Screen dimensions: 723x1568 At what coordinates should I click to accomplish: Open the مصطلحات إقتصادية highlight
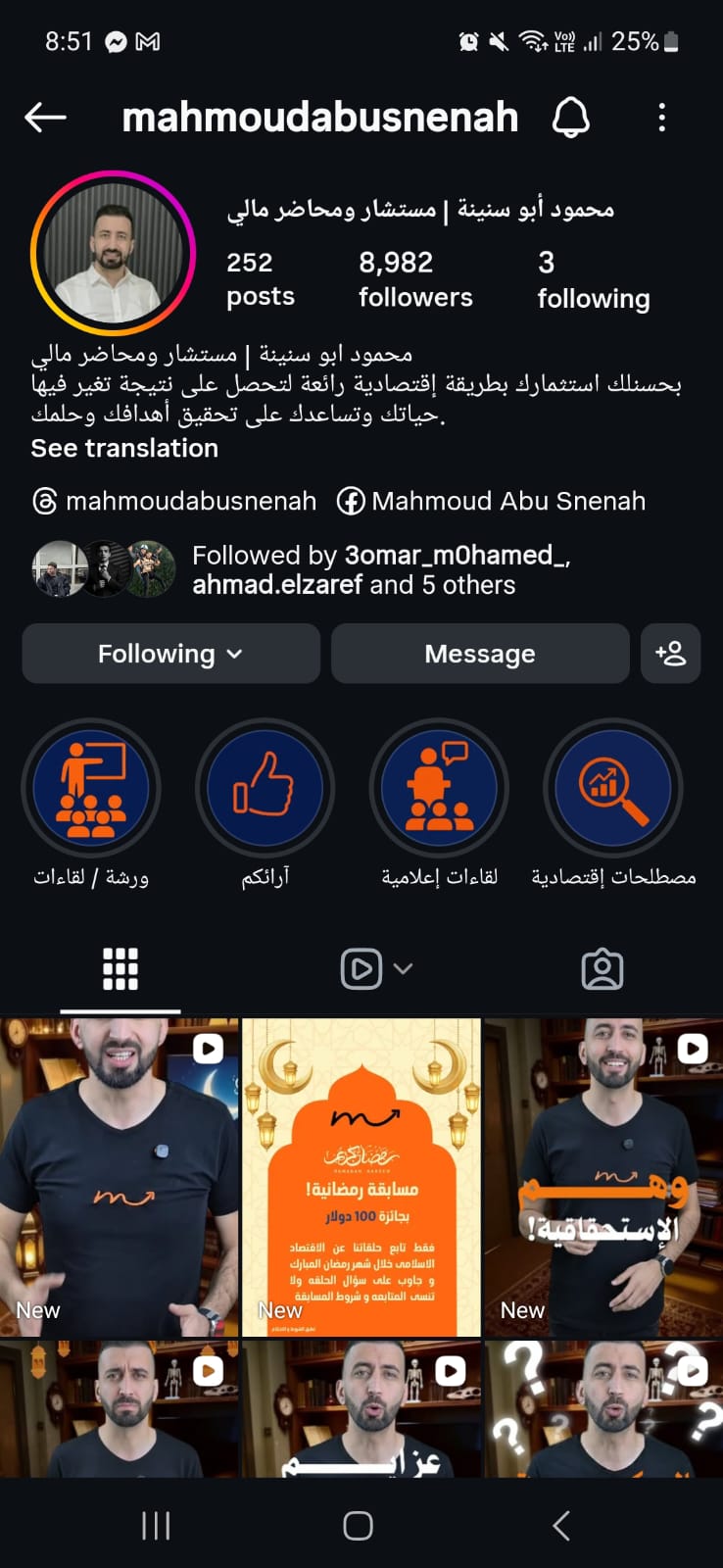pos(613,788)
